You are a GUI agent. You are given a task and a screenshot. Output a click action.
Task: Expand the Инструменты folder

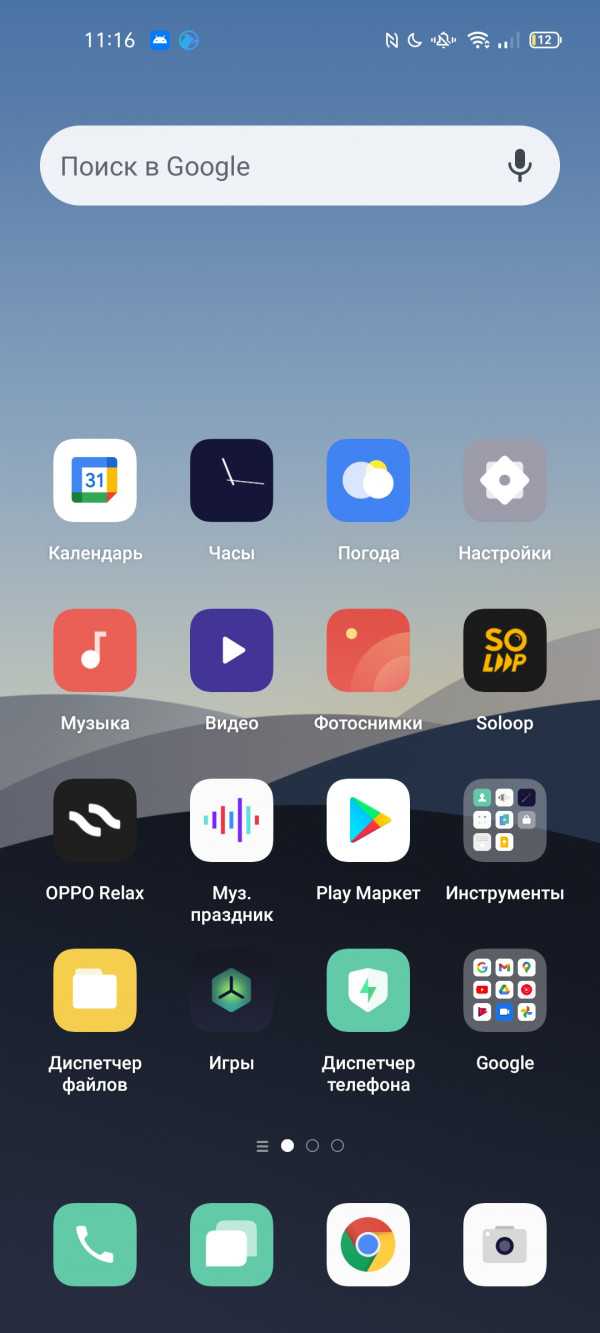pos(505,821)
